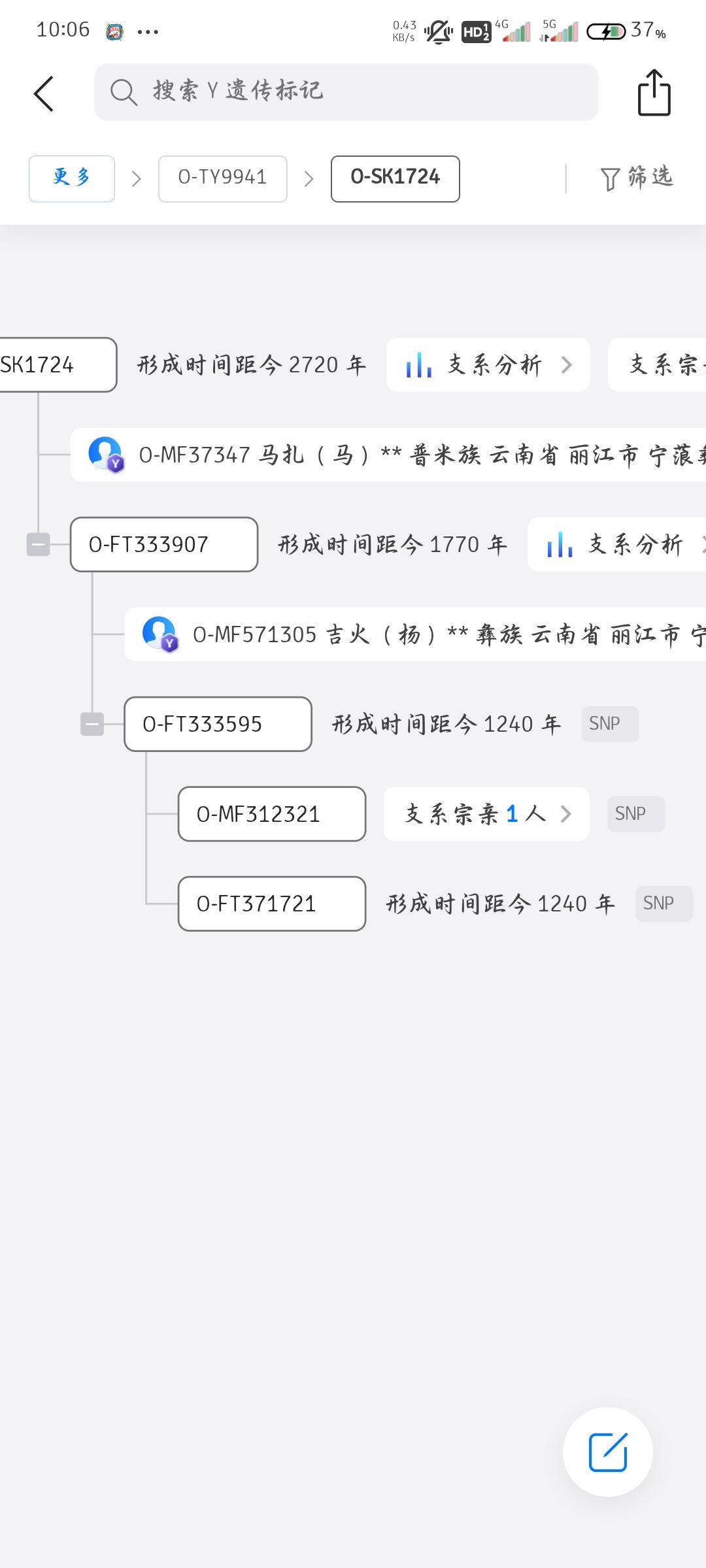Open 支系宗亲 beside the SK1724 node
The width and height of the screenshot is (706, 1568).
tap(657, 365)
